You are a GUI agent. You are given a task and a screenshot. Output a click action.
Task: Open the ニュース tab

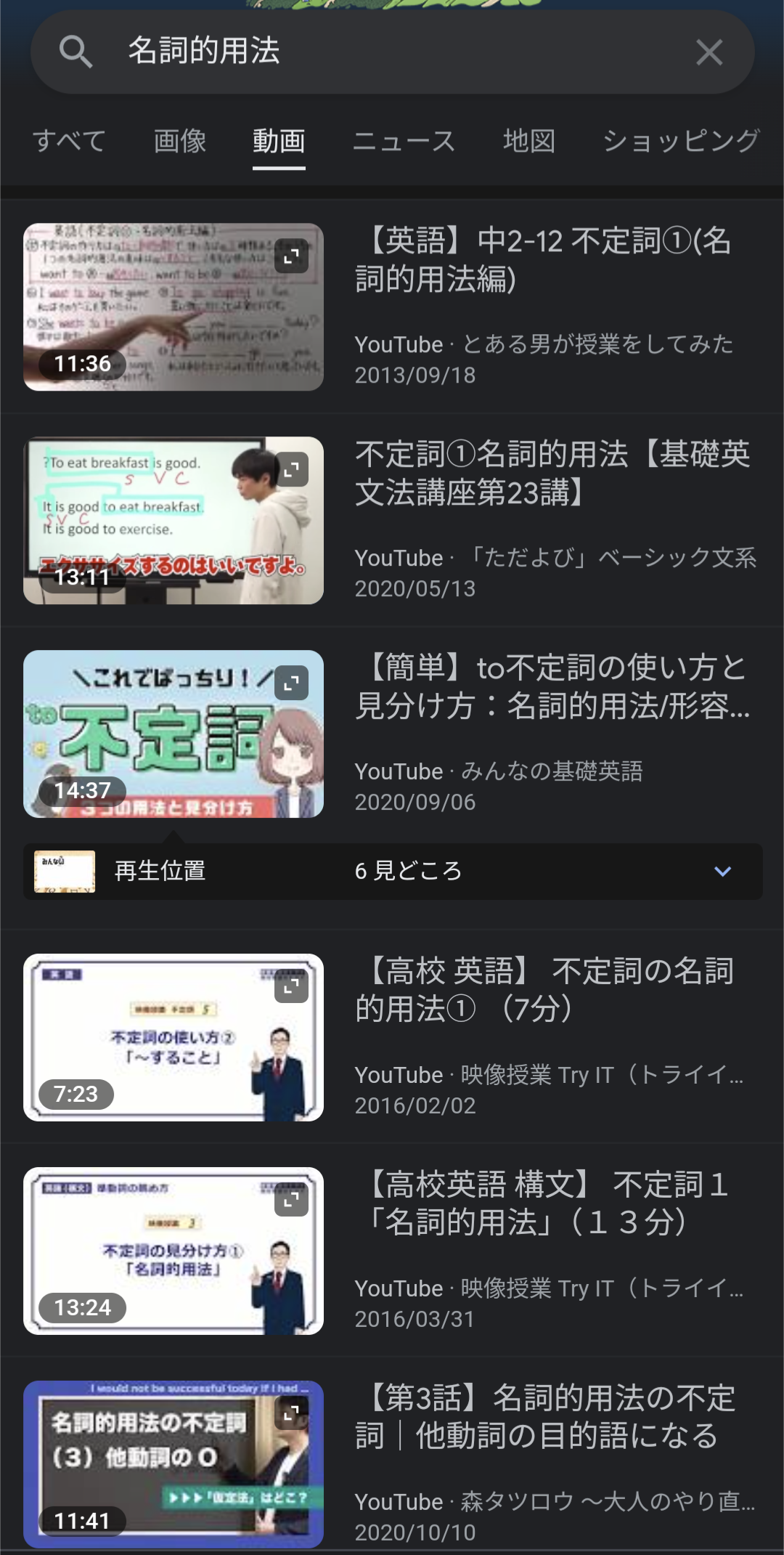[x=404, y=141]
